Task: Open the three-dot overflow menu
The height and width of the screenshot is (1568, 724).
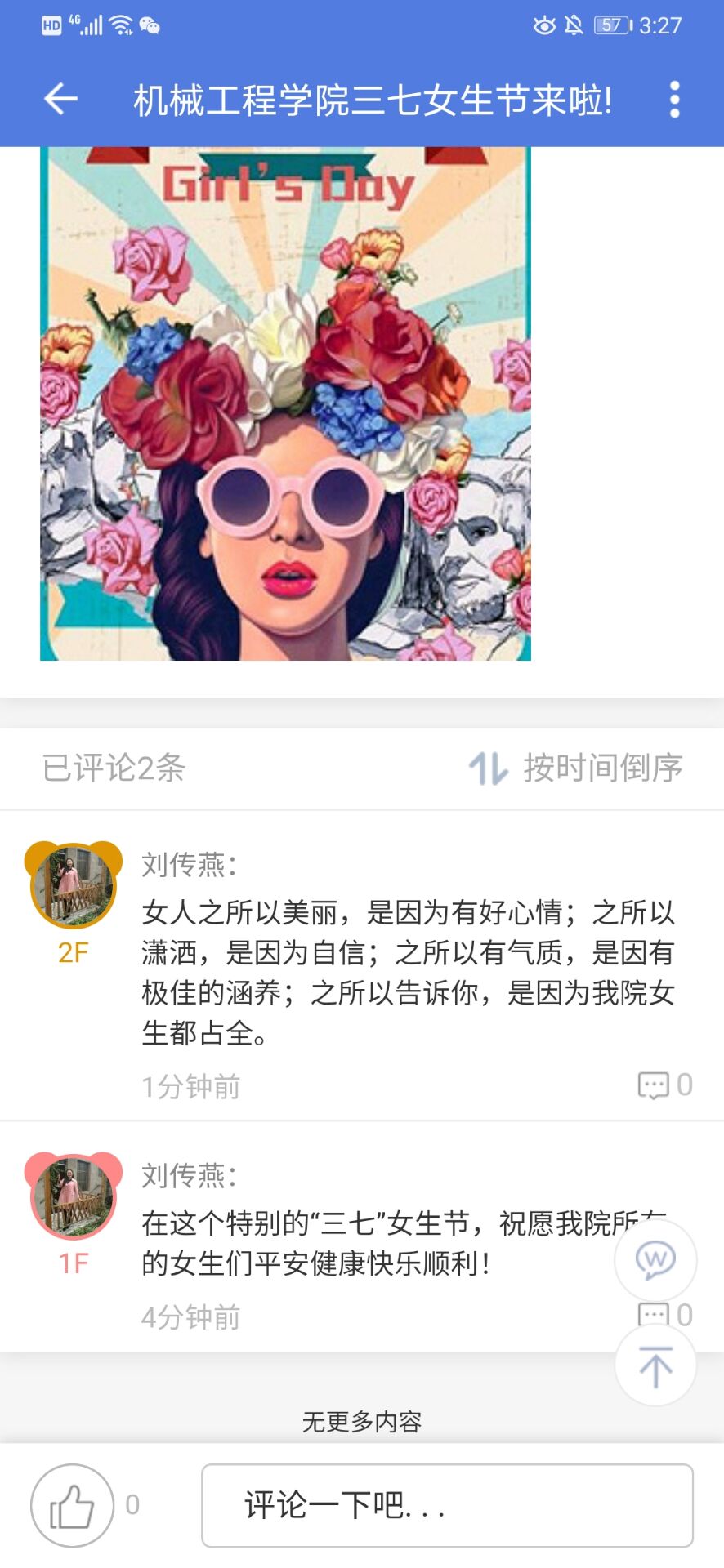Action: pos(674,100)
